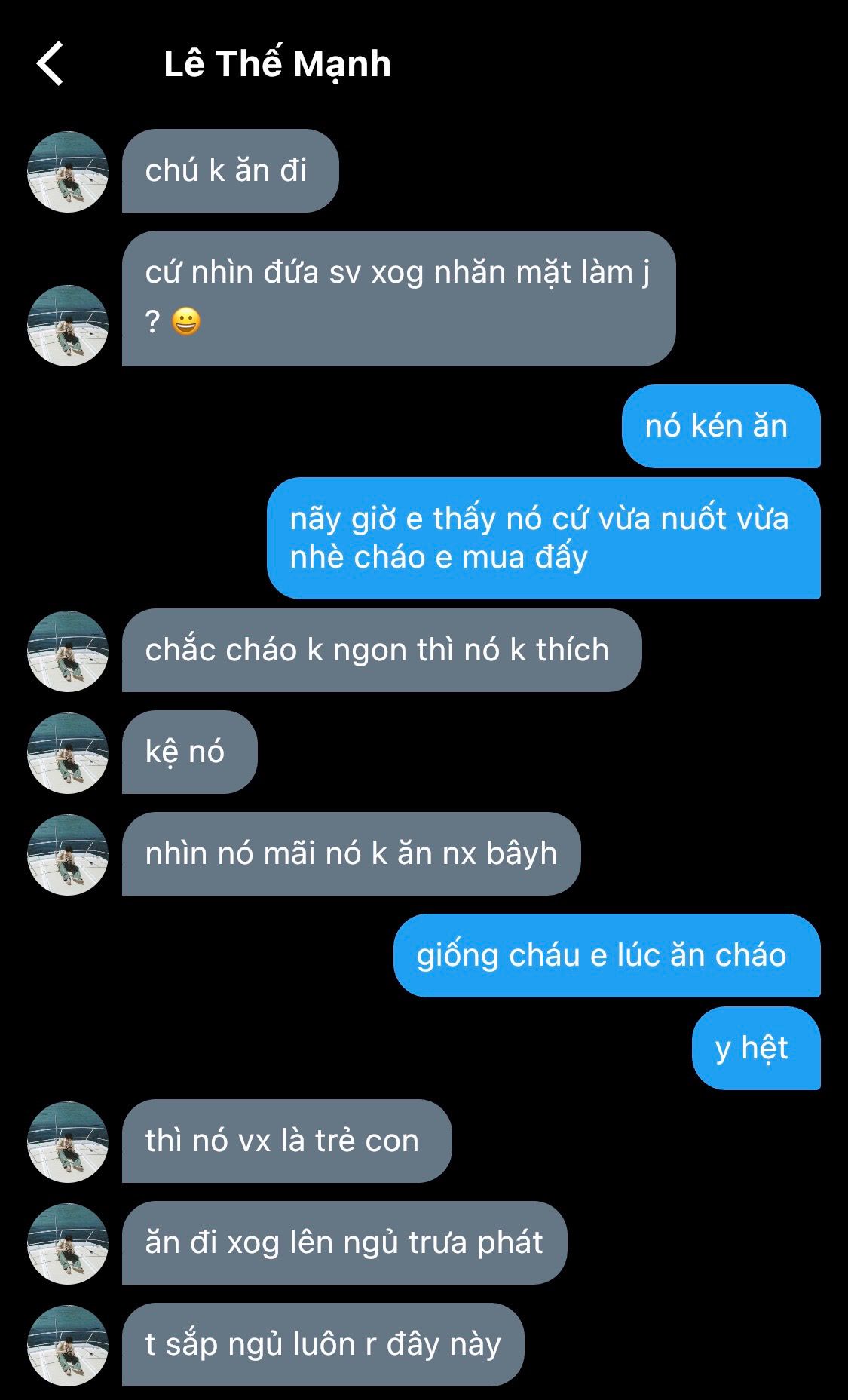Tap the avatar beside "chú k ăn đi"
This screenshot has width=848, height=1400.
click(x=68, y=172)
